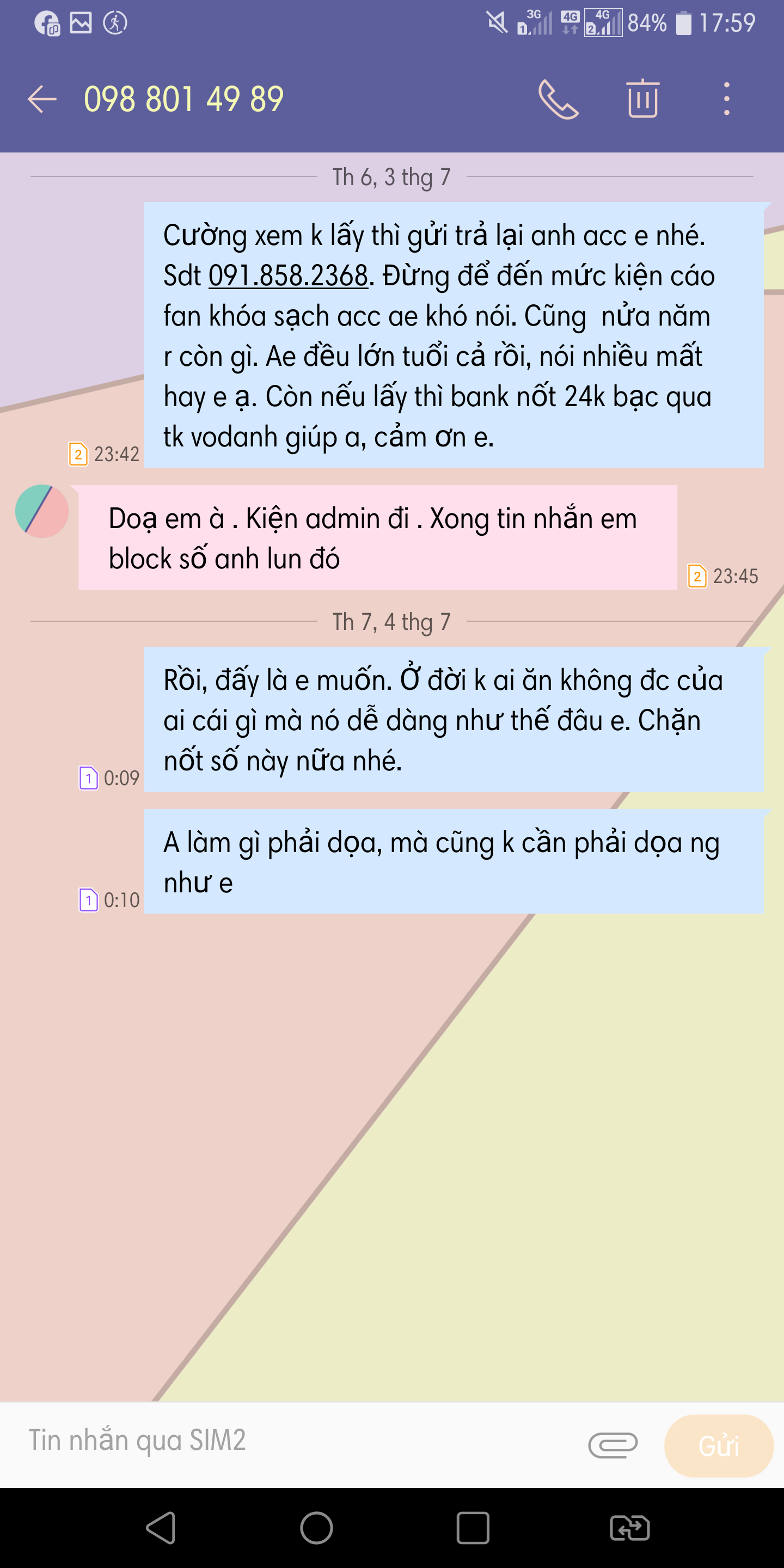Delete messages with the trash icon
Screen dimensions: 784x1568
coord(643,99)
